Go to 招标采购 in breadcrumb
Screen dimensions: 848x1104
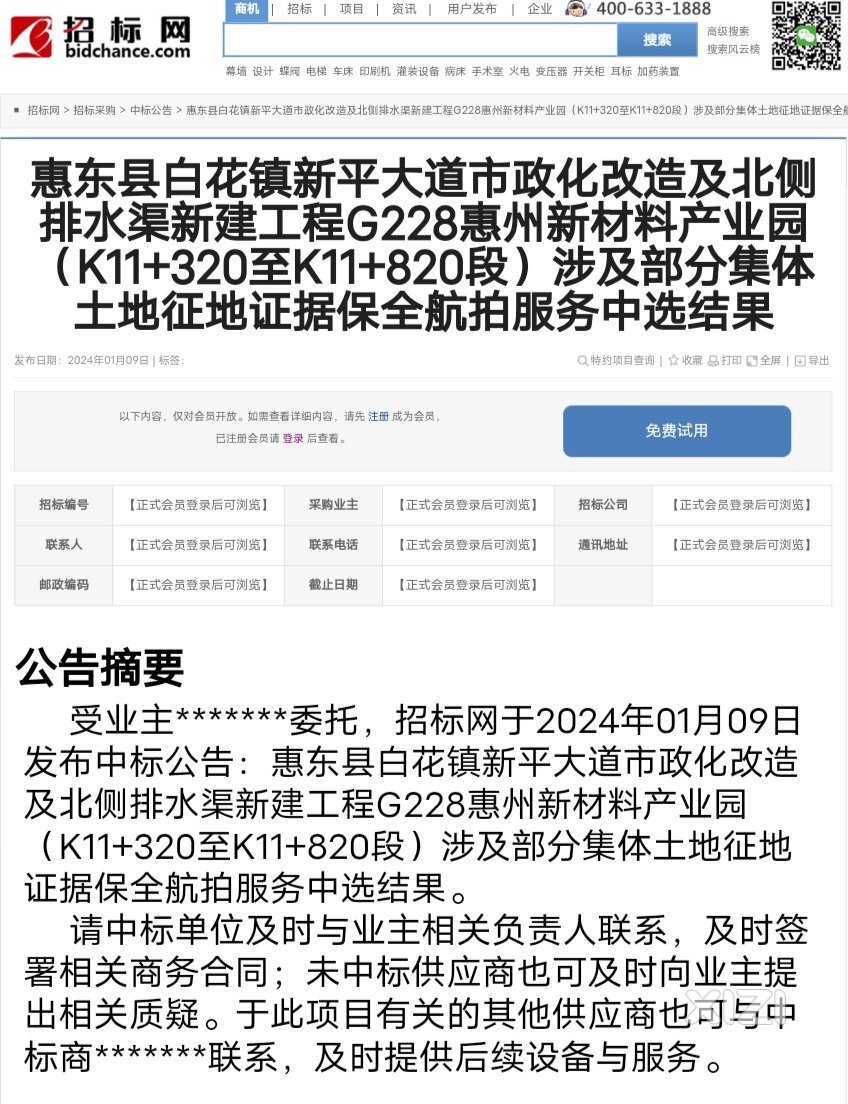94,110
